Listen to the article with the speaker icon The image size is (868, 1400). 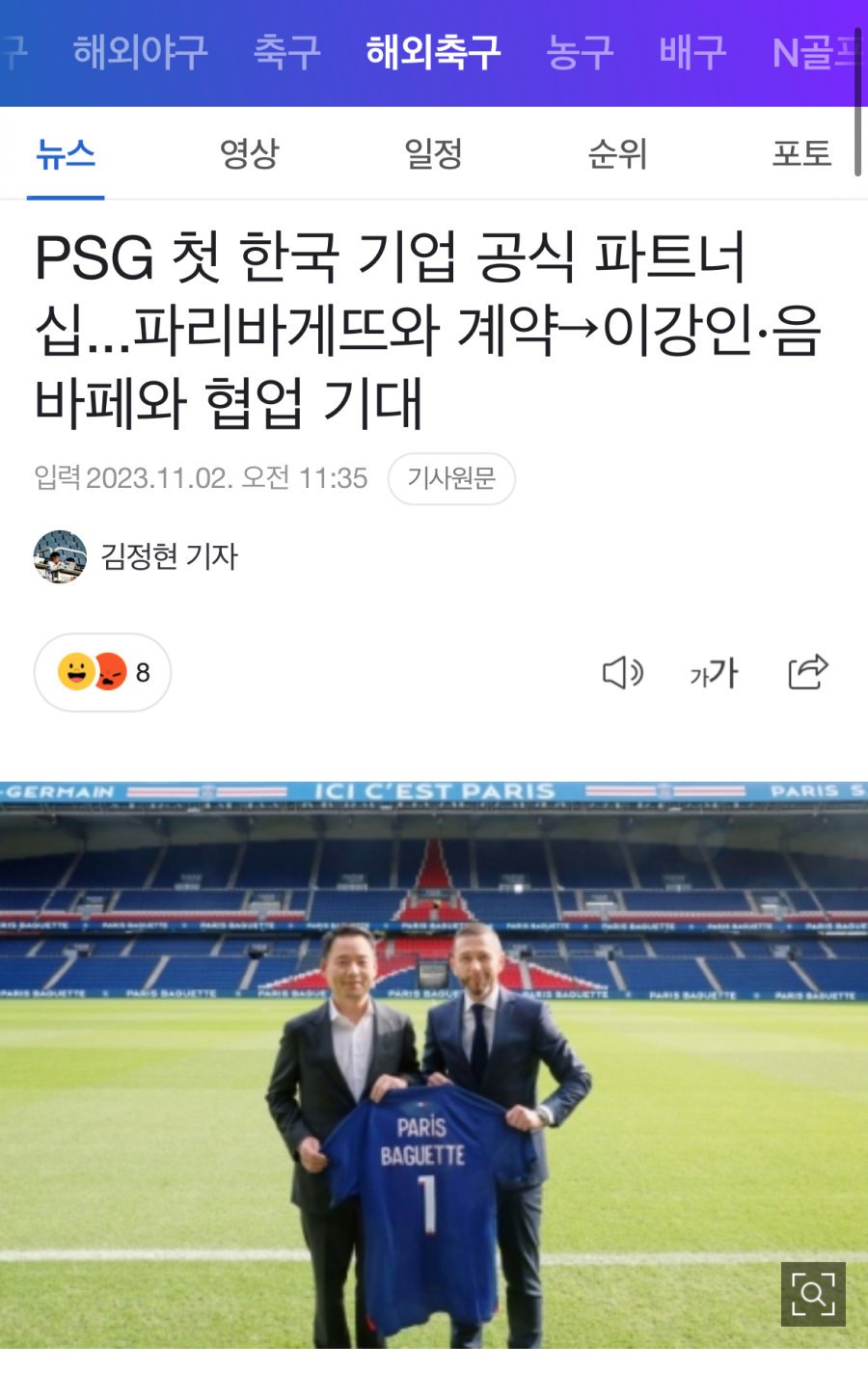622,672
